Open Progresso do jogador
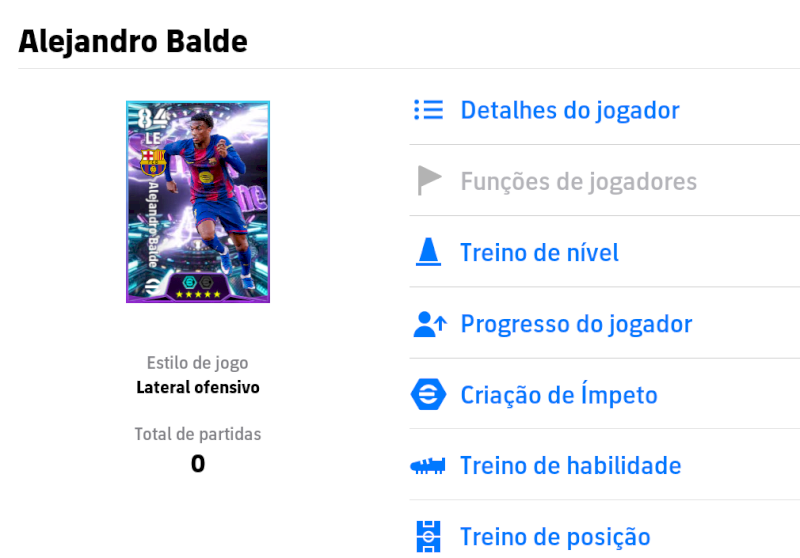Viewport: 800px width, 558px height. (x=576, y=324)
